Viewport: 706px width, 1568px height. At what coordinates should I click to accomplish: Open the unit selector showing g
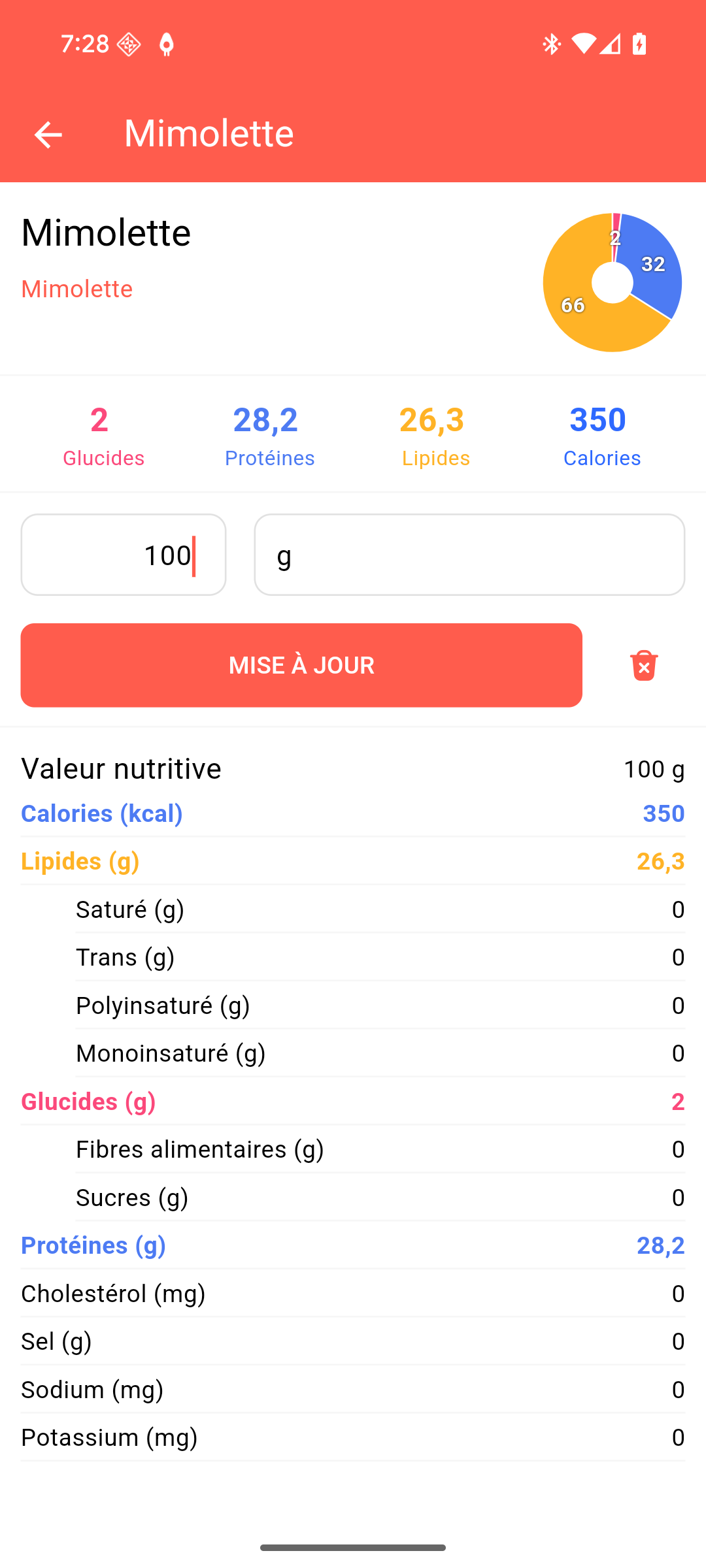pyautogui.click(x=469, y=555)
